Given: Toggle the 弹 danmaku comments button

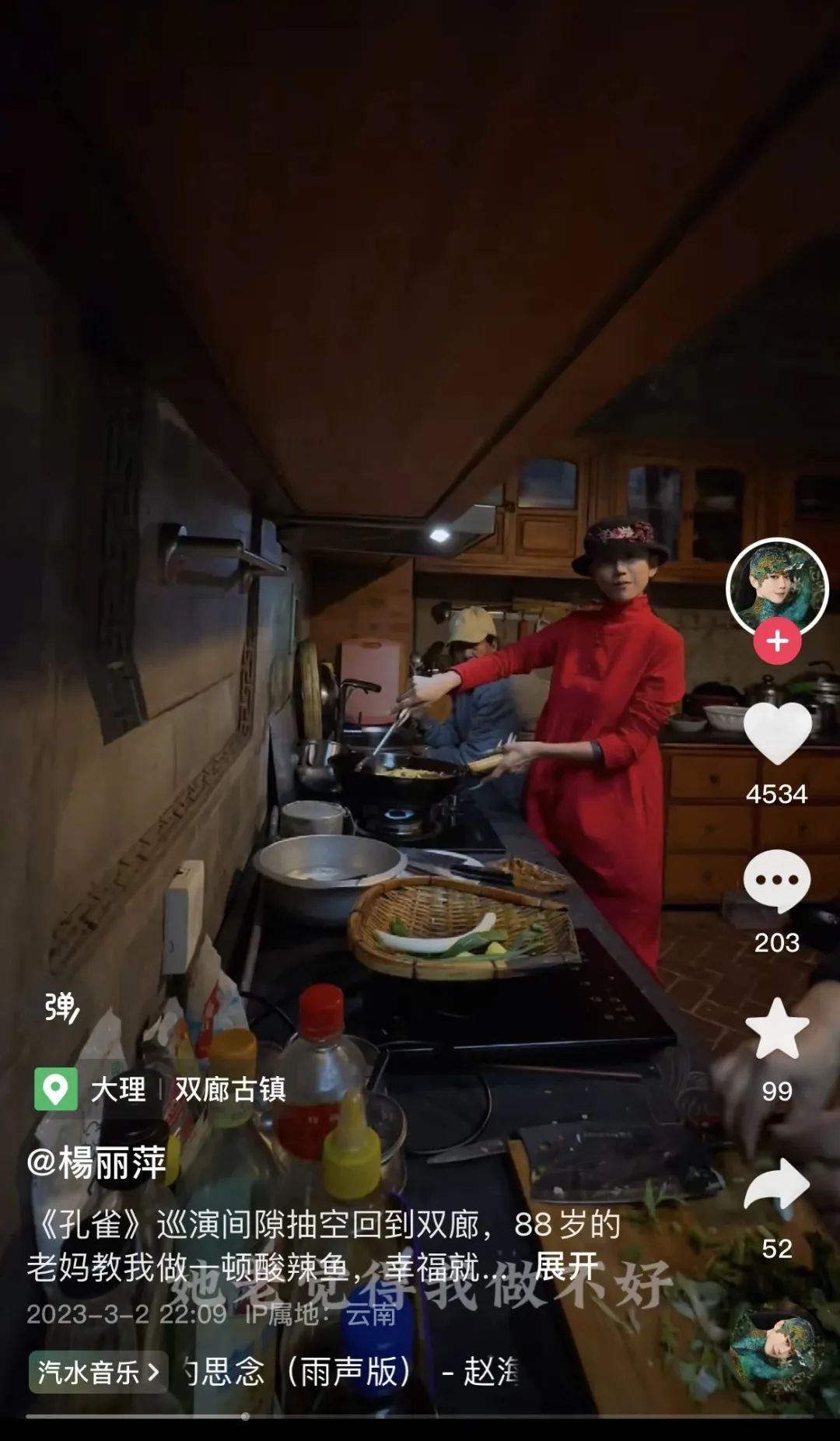Looking at the screenshot, I should (61, 1008).
